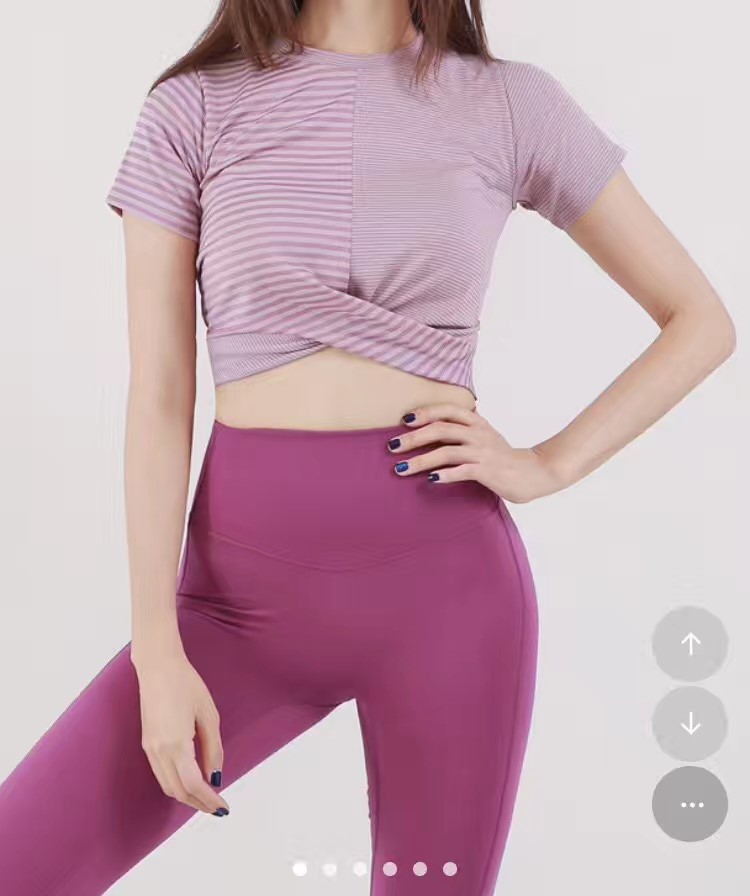Open the three-dot more options button
This screenshot has height=896, width=750.
tap(690, 804)
